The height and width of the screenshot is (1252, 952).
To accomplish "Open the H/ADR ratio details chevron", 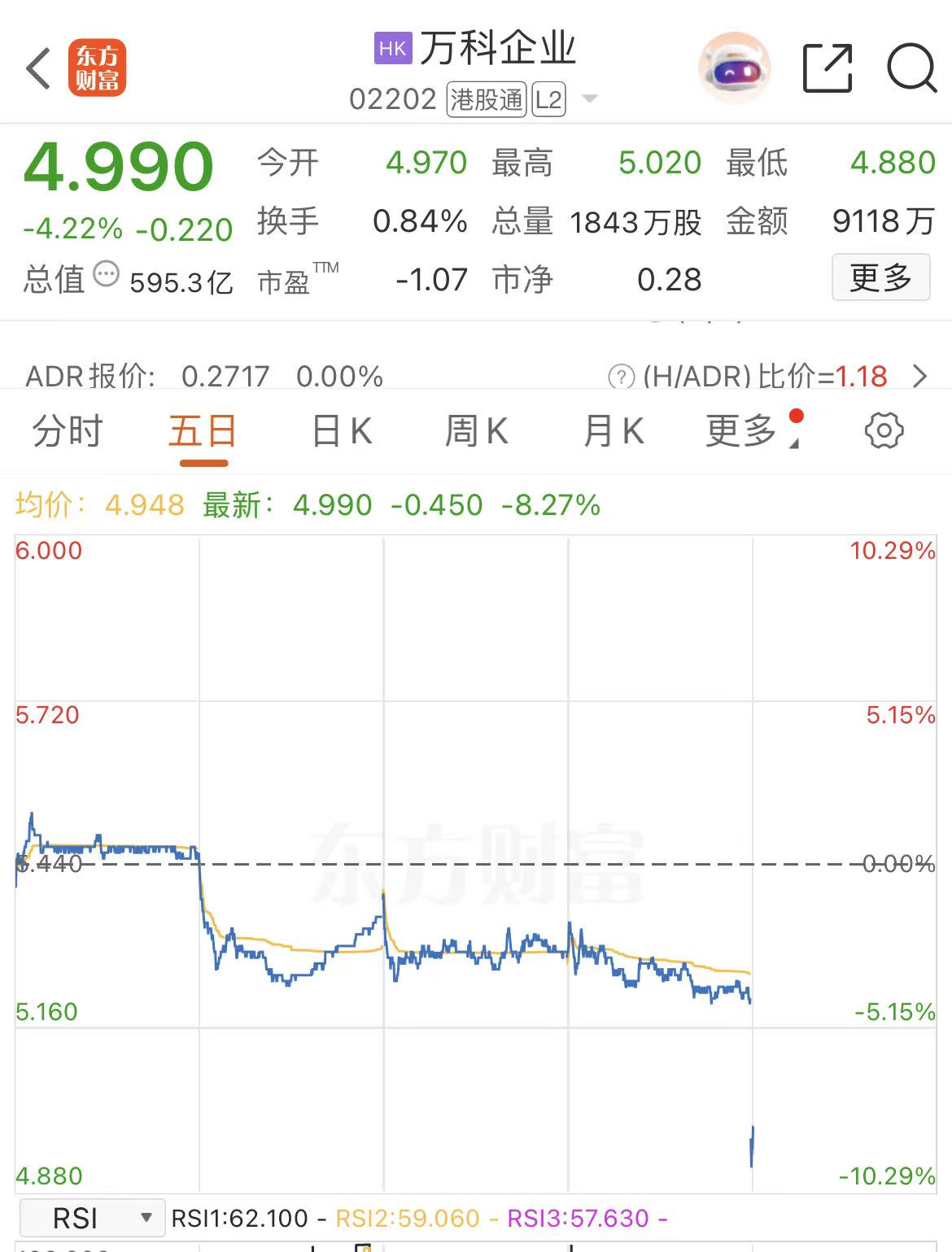I will [x=920, y=377].
